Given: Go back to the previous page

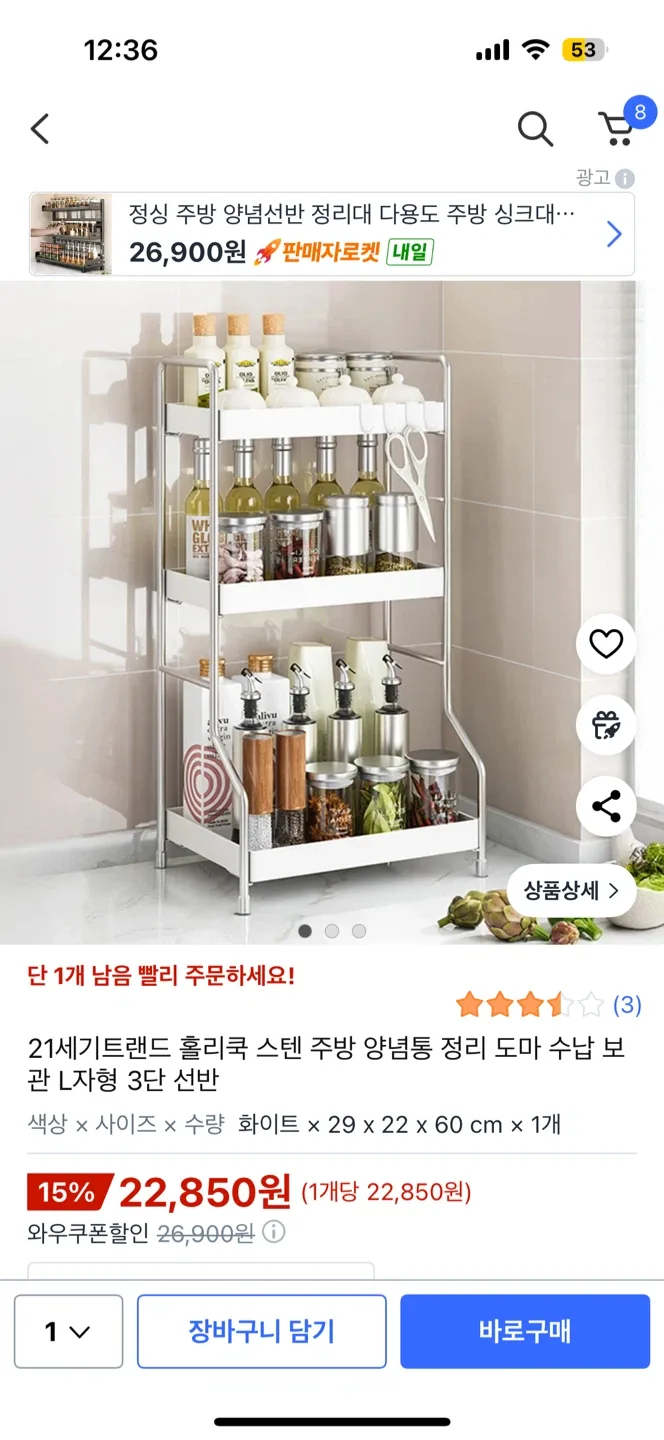Looking at the screenshot, I should 40,129.
